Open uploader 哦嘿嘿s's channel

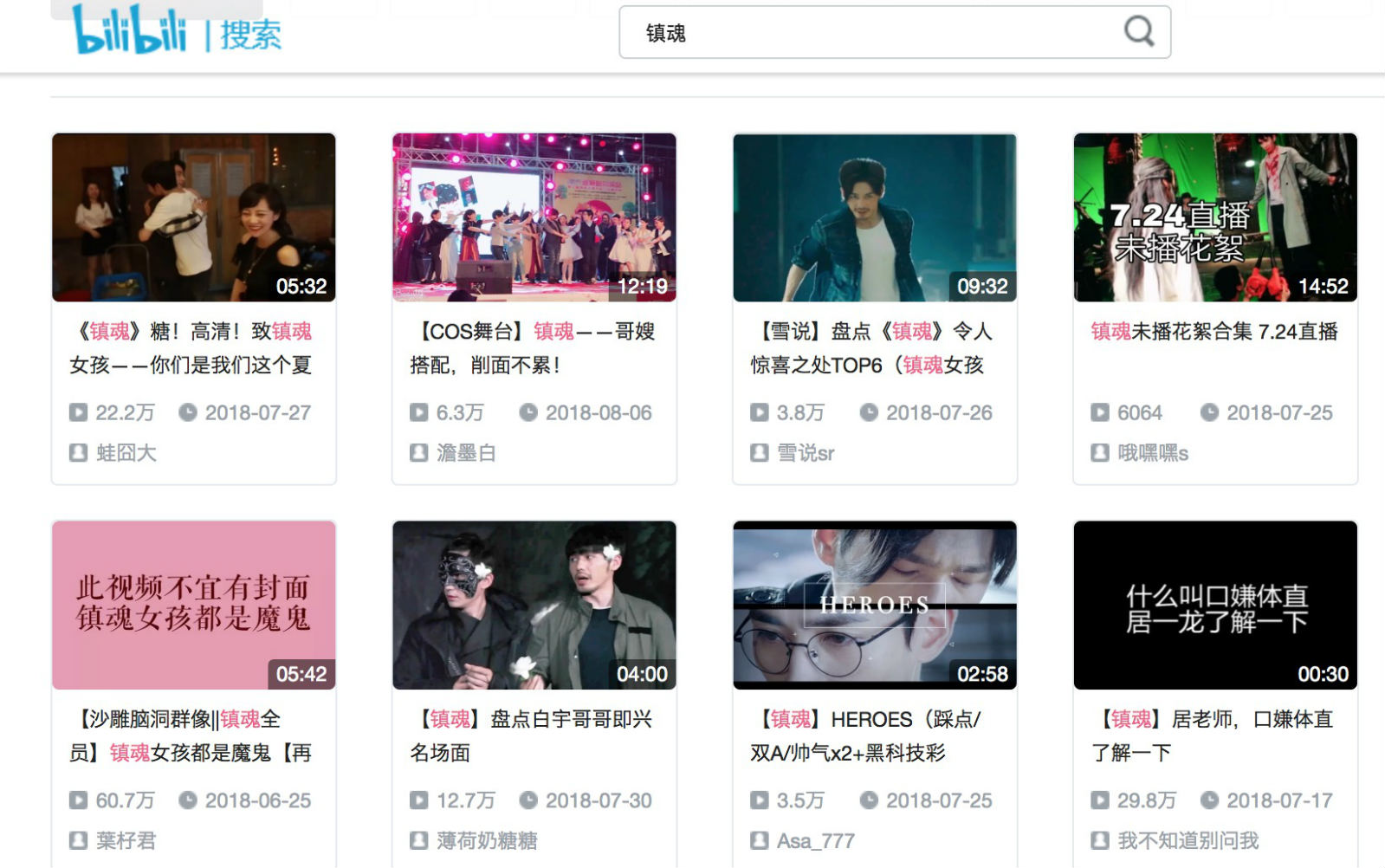click(x=1152, y=452)
